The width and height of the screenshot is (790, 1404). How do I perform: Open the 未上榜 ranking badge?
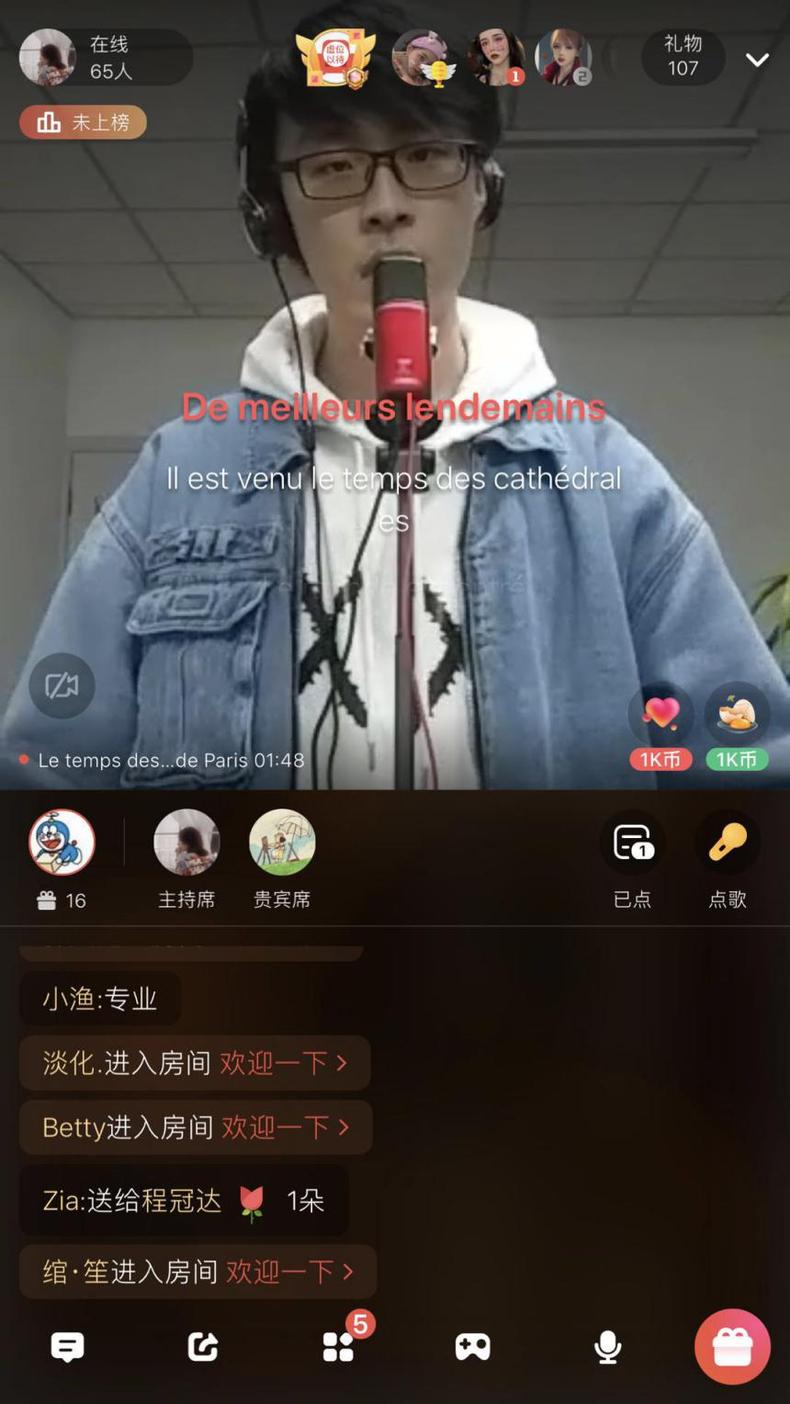83,122
